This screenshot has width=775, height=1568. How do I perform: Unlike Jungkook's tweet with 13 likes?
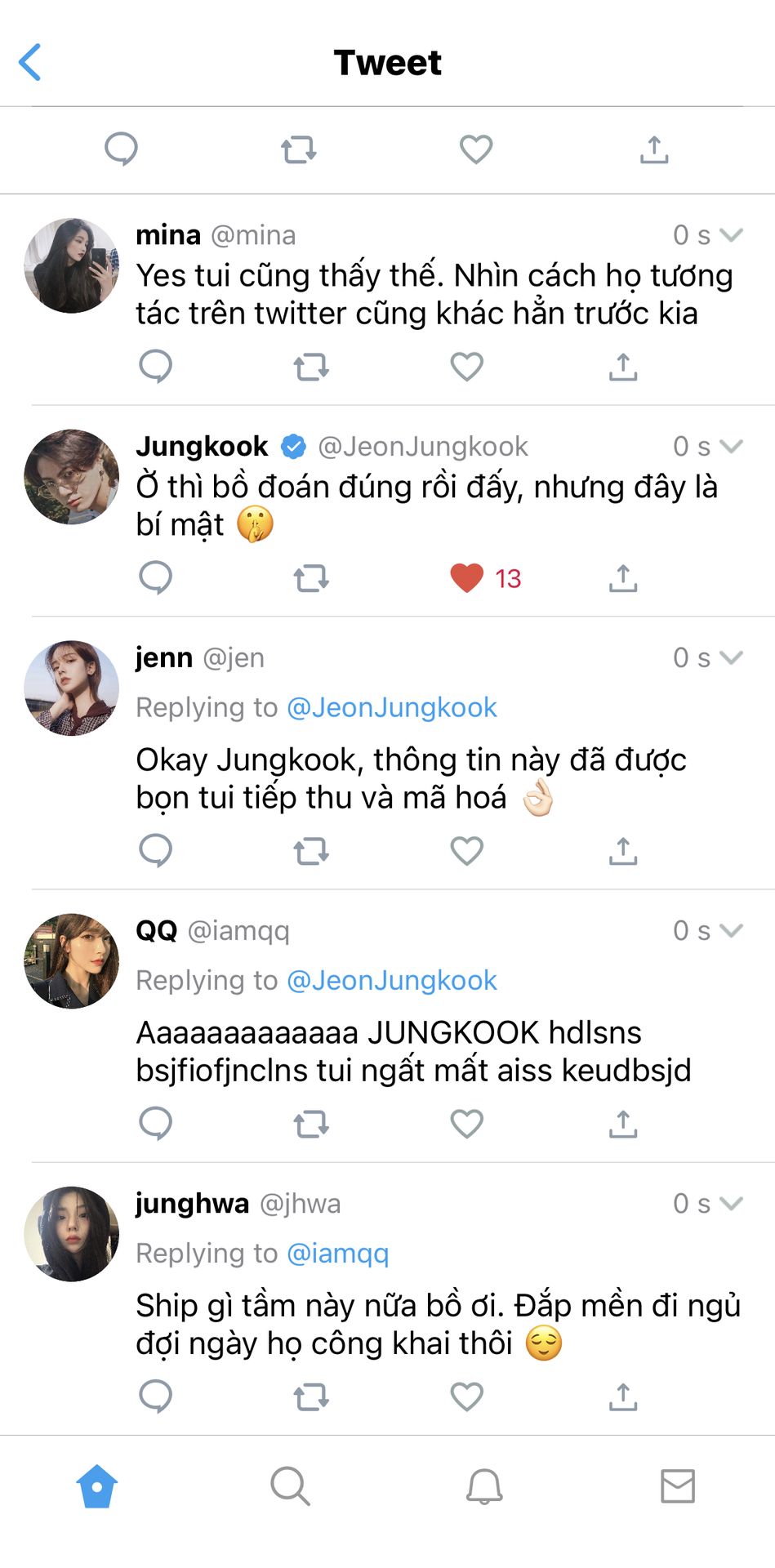pyautogui.click(x=467, y=578)
